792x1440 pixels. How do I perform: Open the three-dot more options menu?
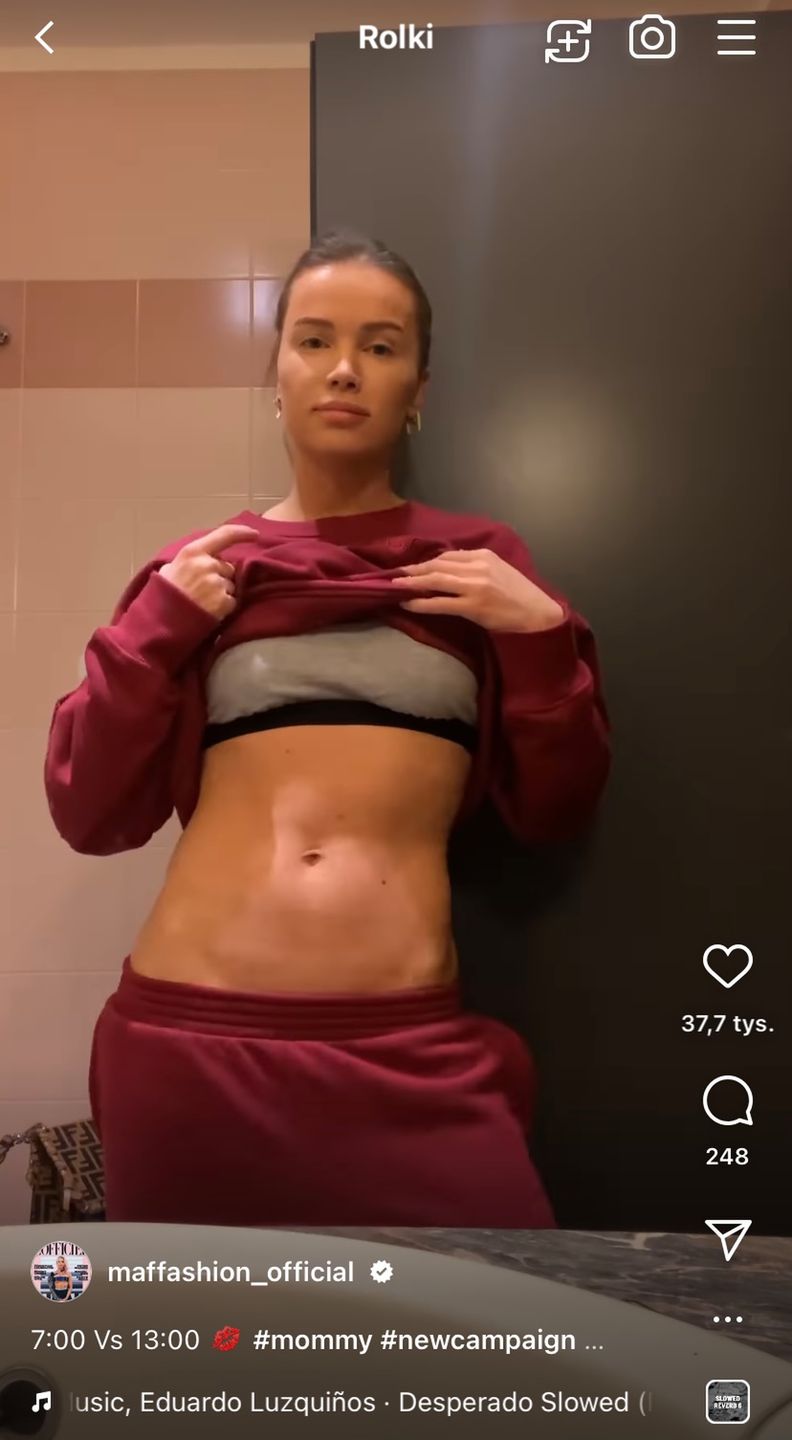click(727, 1319)
